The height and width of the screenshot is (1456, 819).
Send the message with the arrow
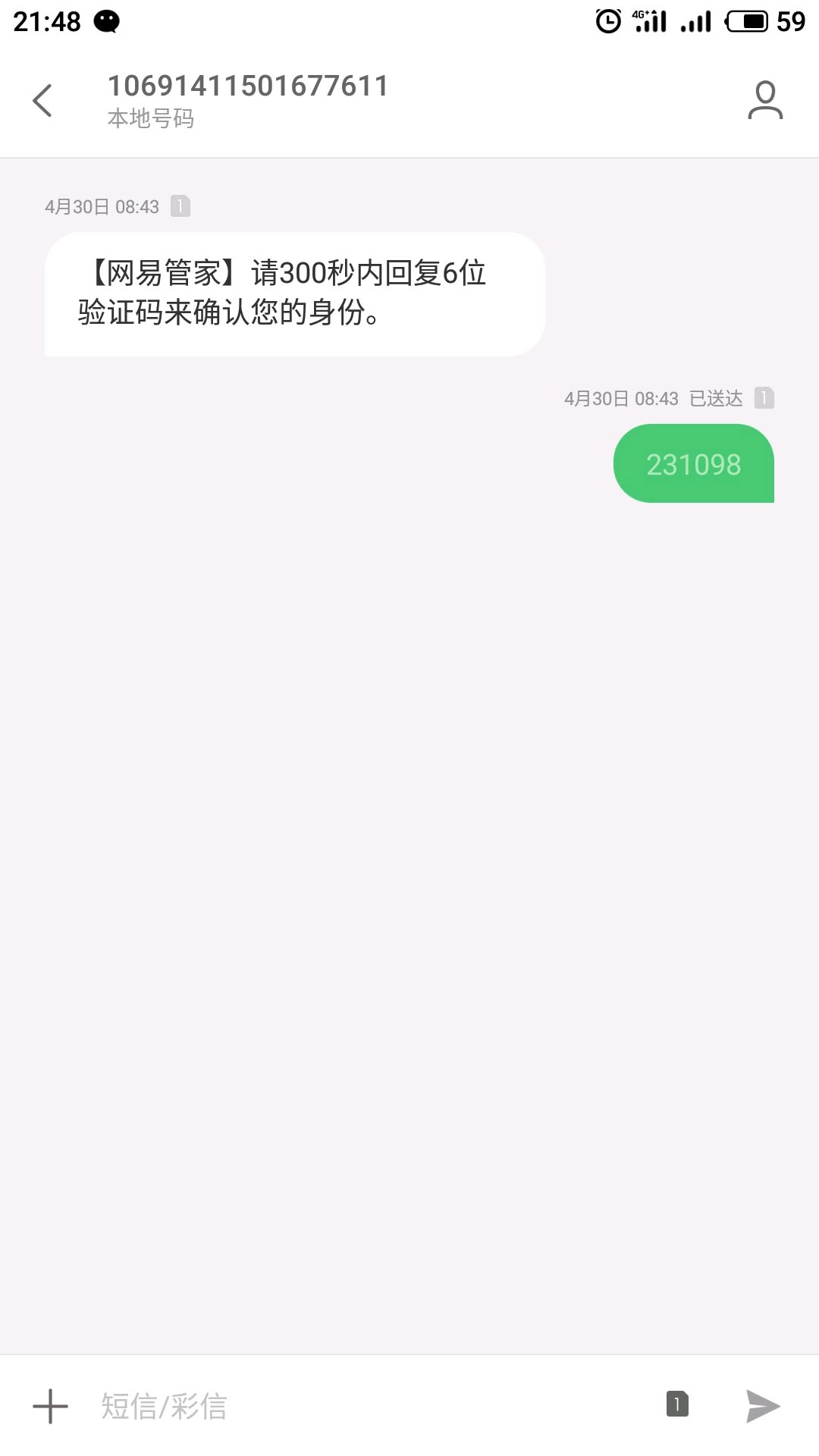(x=762, y=1406)
